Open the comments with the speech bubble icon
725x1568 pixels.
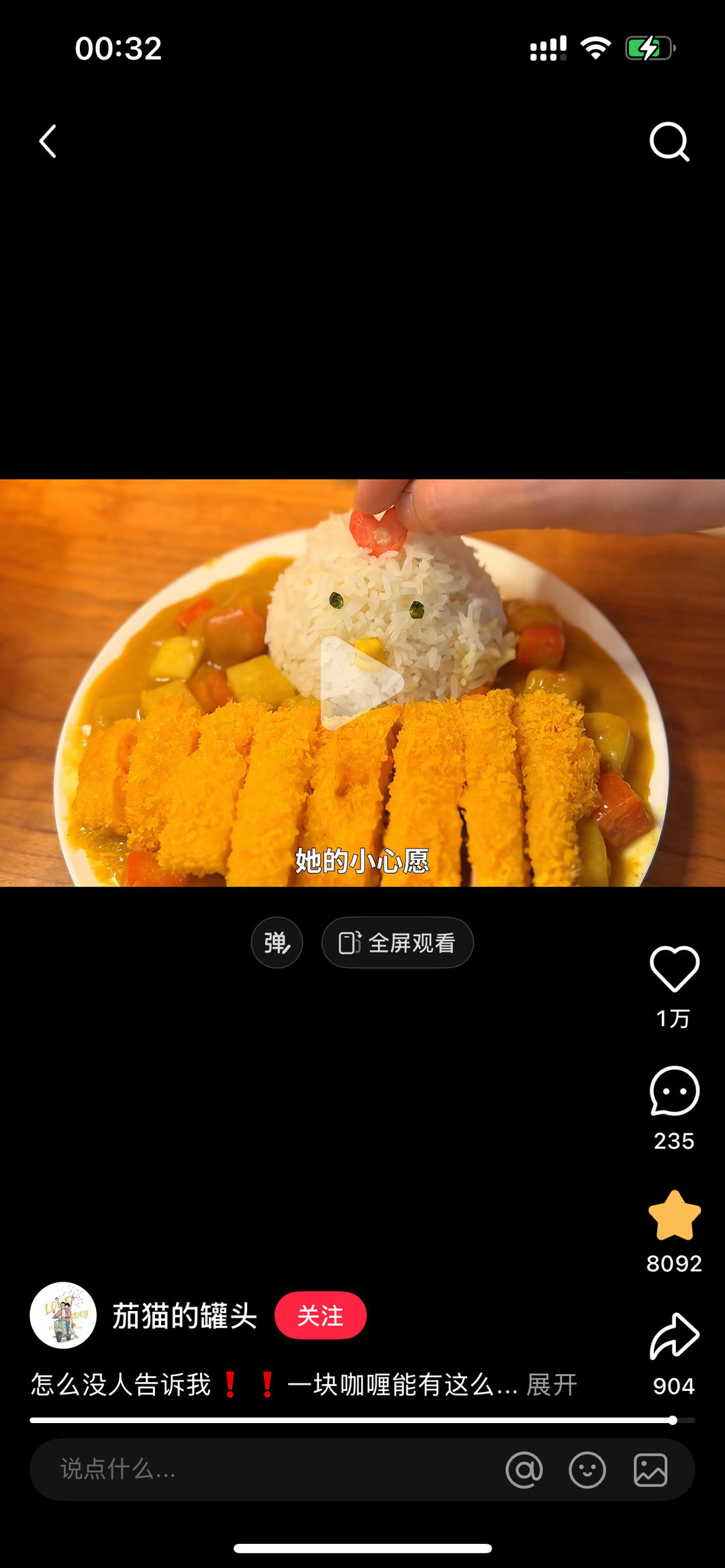[674, 1091]
